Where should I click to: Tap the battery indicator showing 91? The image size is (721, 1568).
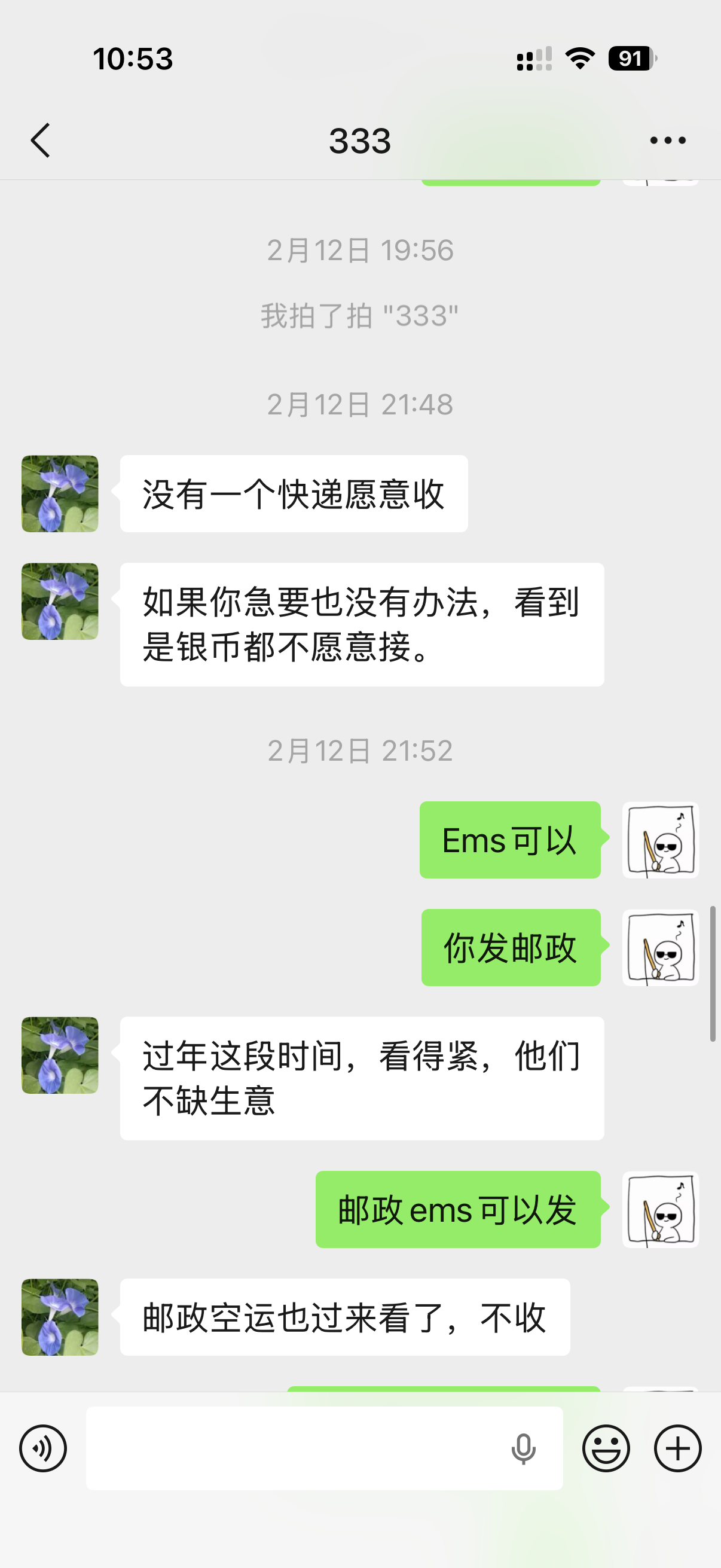[630, 59]
